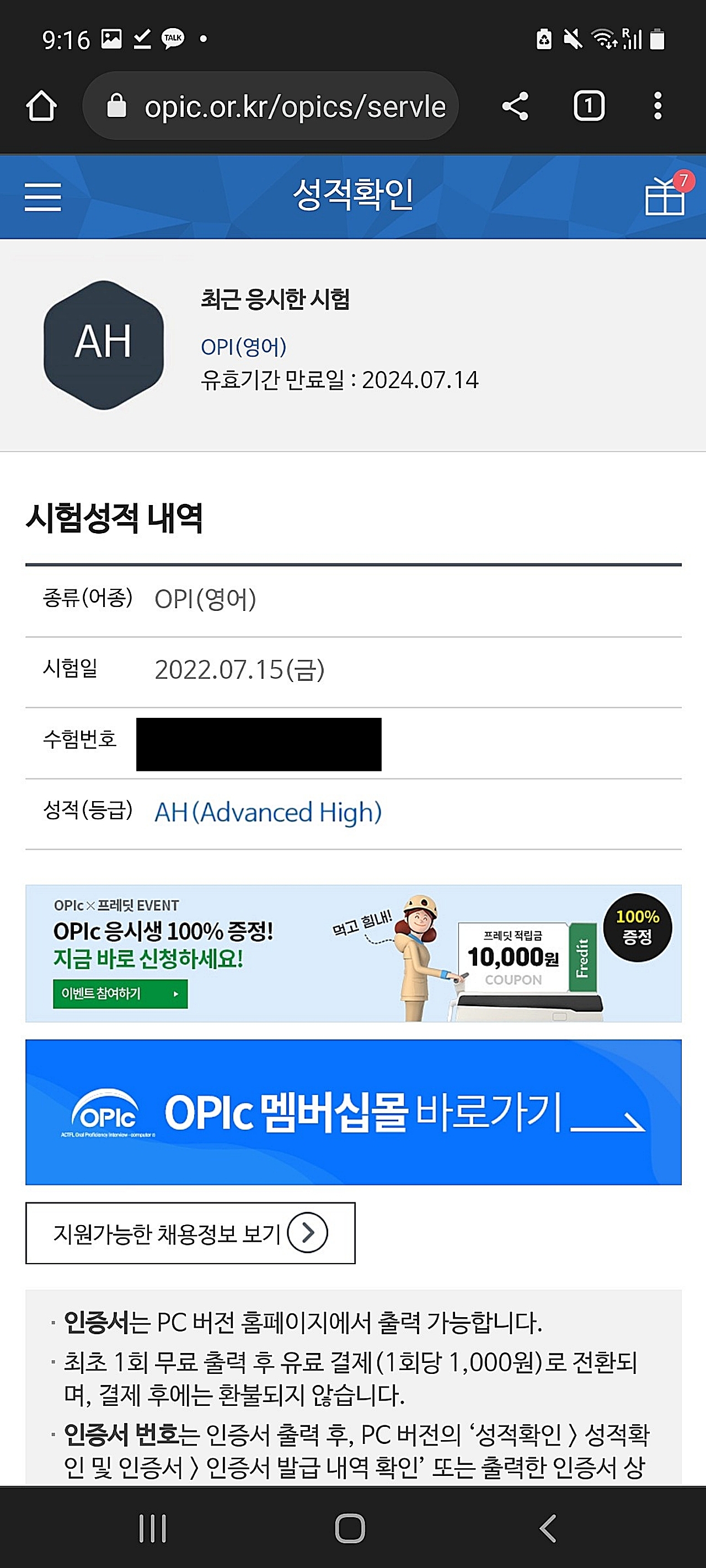Go back with system back button
This screenshot has height=1568, width=706.
pyautogui.click(x=548, y=1528)
